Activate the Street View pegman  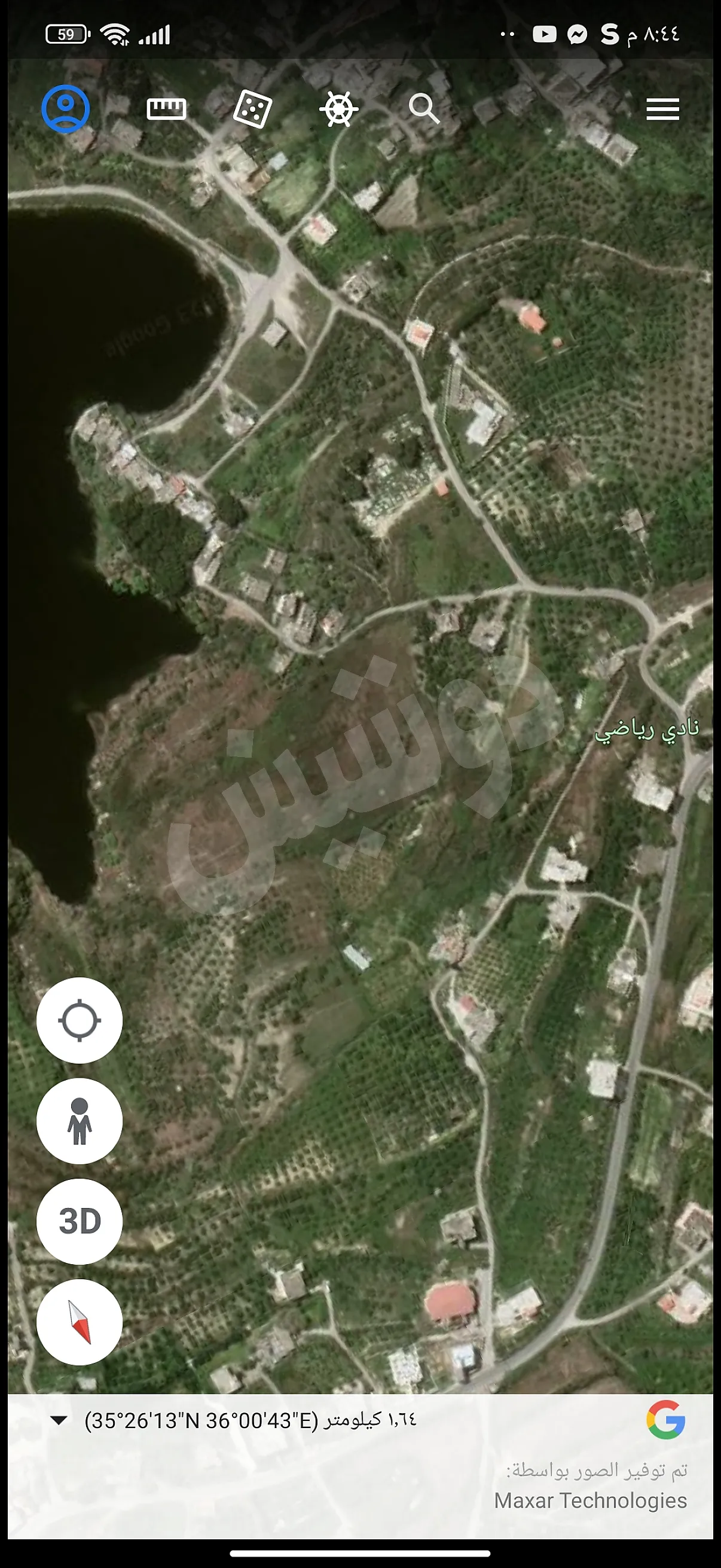80,1121
